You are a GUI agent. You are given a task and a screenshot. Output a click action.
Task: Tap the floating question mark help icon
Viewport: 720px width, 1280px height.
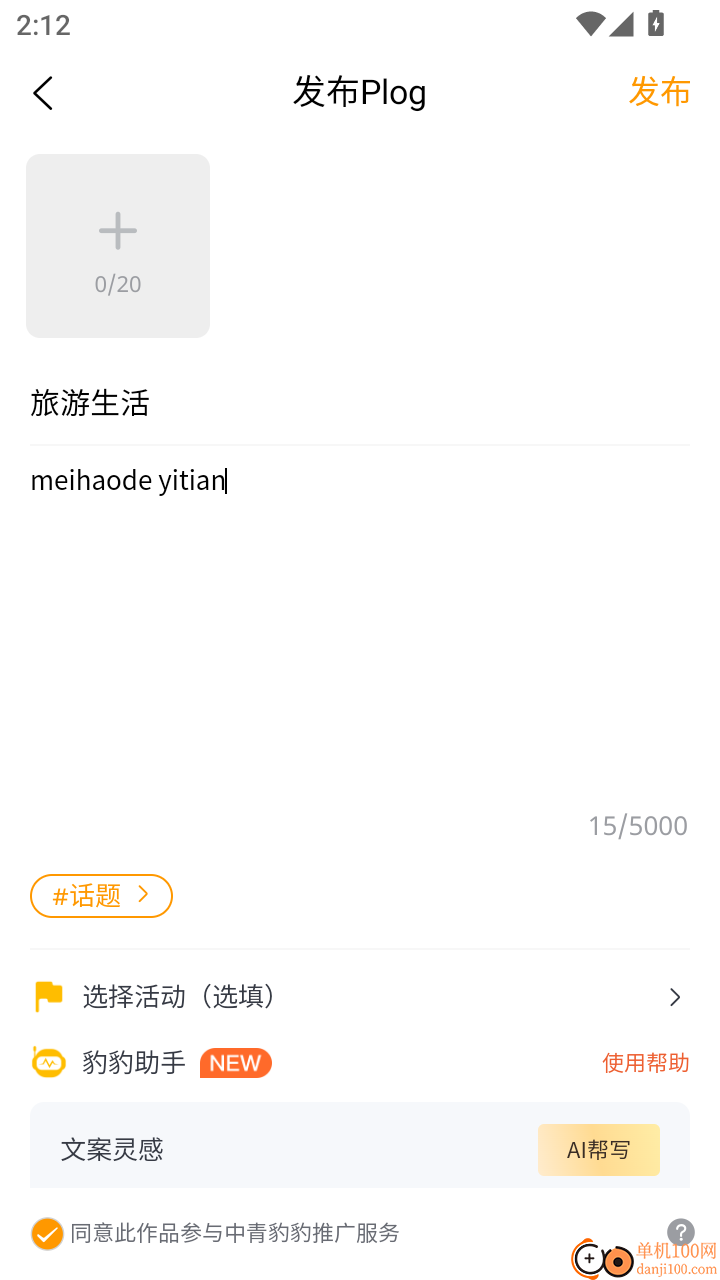coord(682,1231)
